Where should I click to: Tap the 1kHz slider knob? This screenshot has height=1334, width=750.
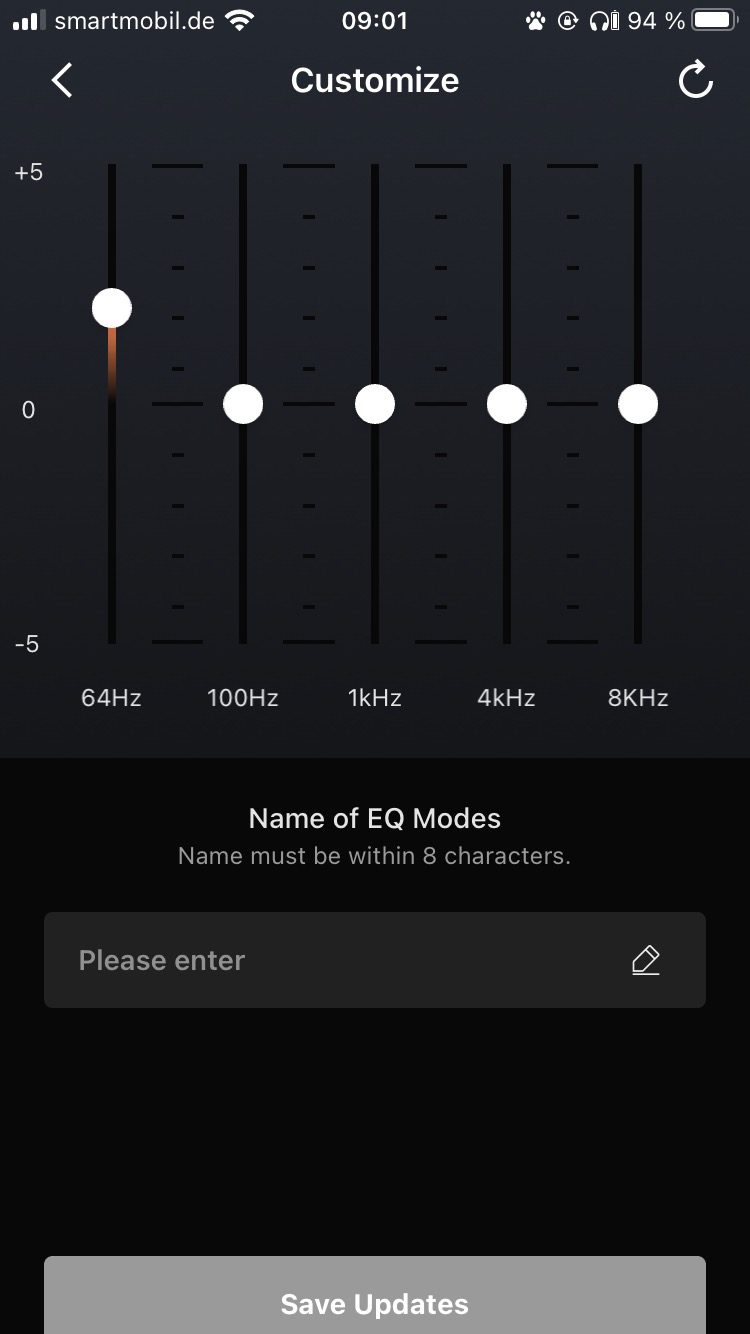pos(375,405)
